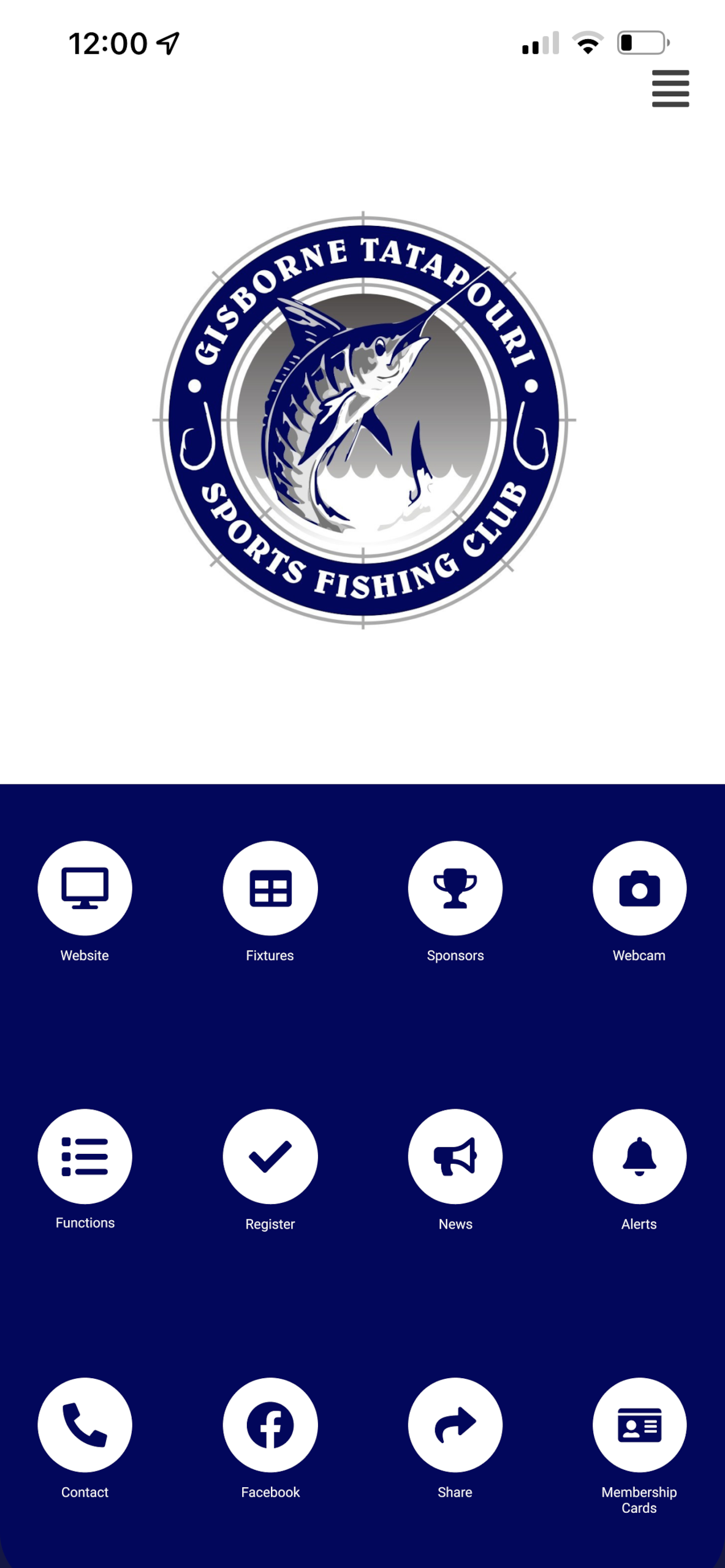Tap the Register checkmark button

tap(270, 1156)
